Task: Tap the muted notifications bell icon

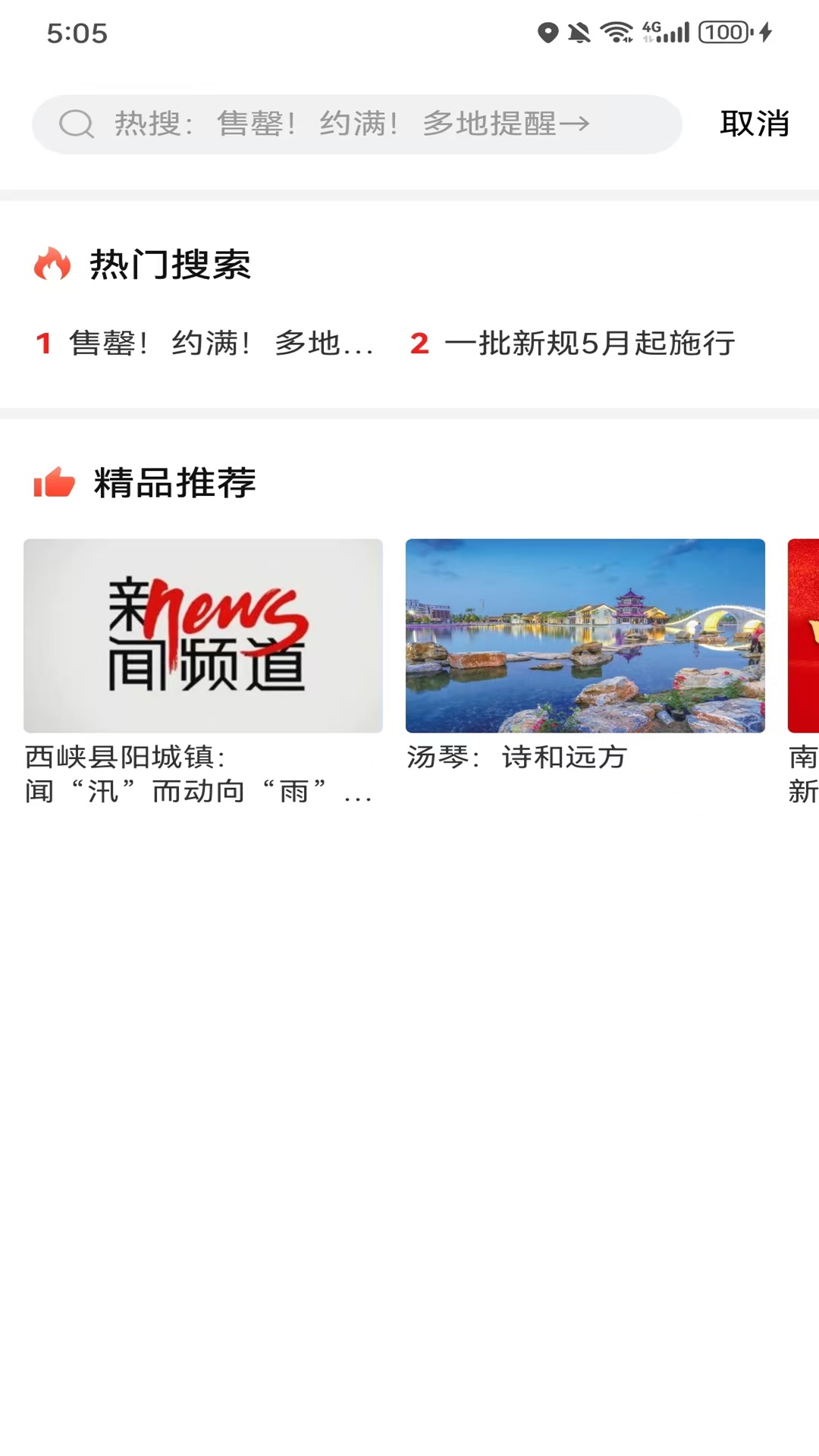Action: pyautogui.click(x=581, y=30)
